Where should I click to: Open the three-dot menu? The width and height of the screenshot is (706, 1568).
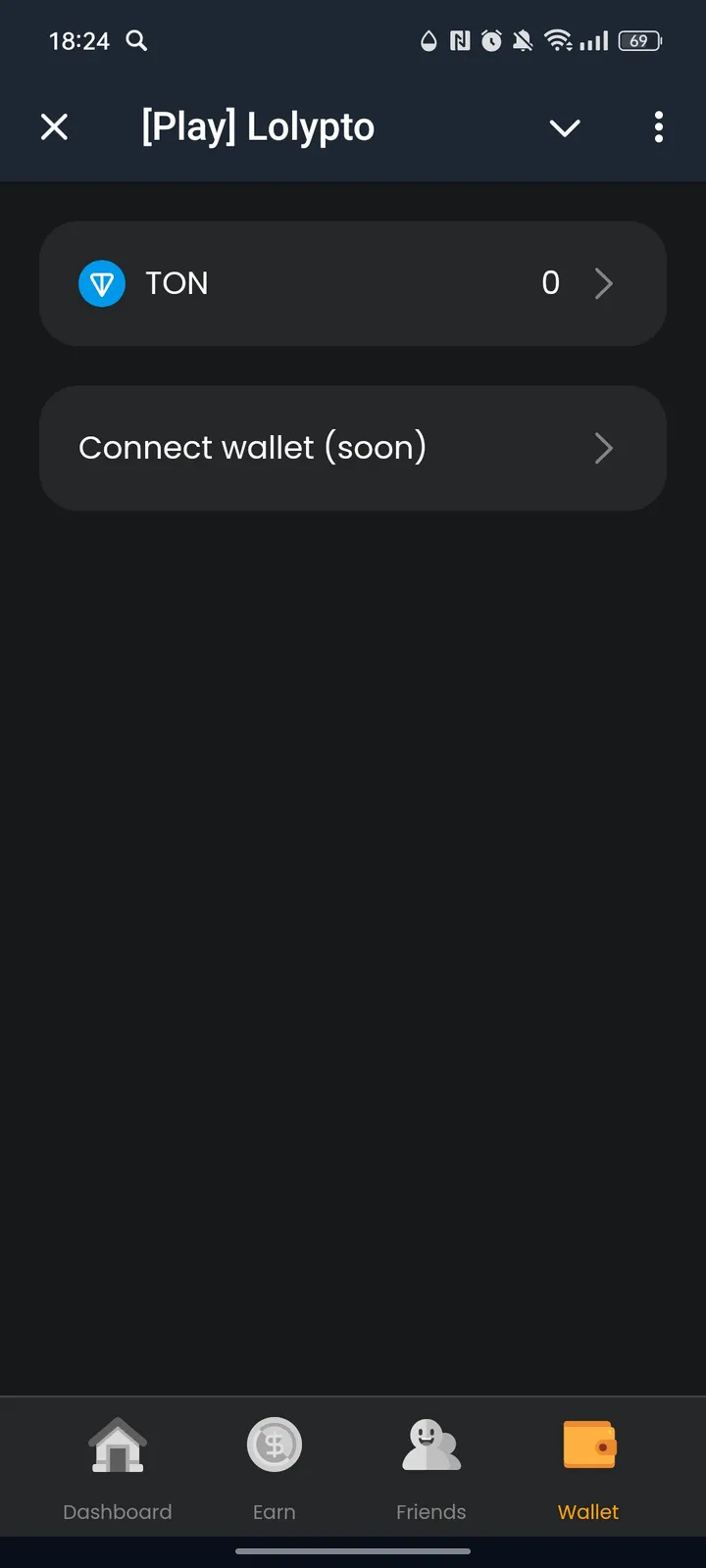(658, 127)
